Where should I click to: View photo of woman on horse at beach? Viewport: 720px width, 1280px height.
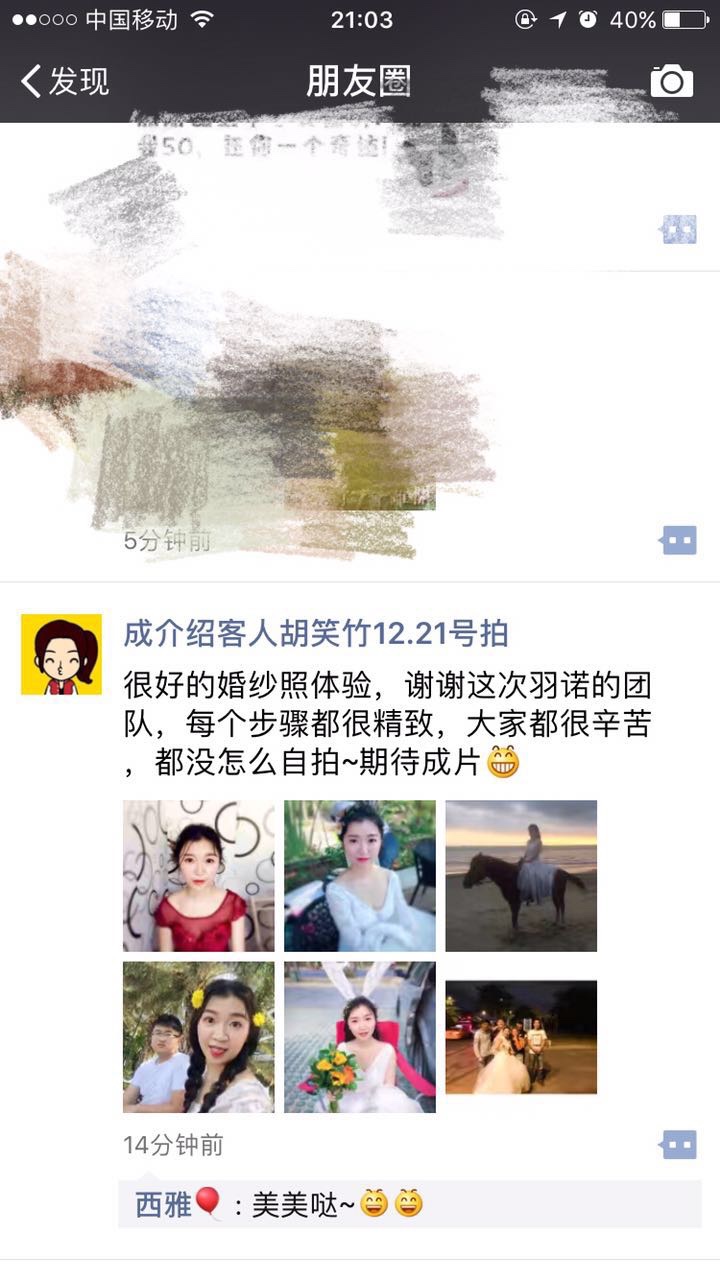pyautogui.click(x=521, y=875)
